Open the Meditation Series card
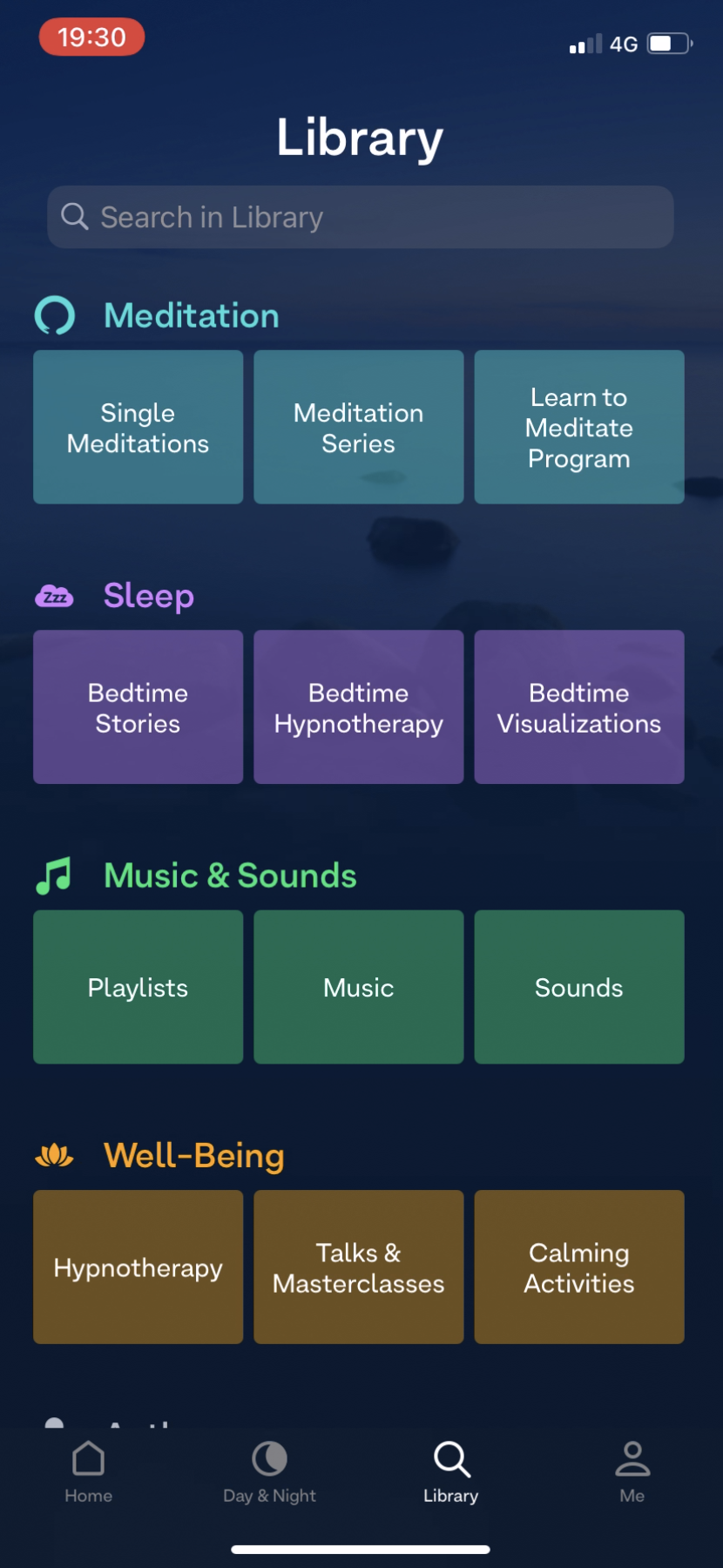Image resolution: width=723 pixels, height=1568 pixels. [358, 427]
